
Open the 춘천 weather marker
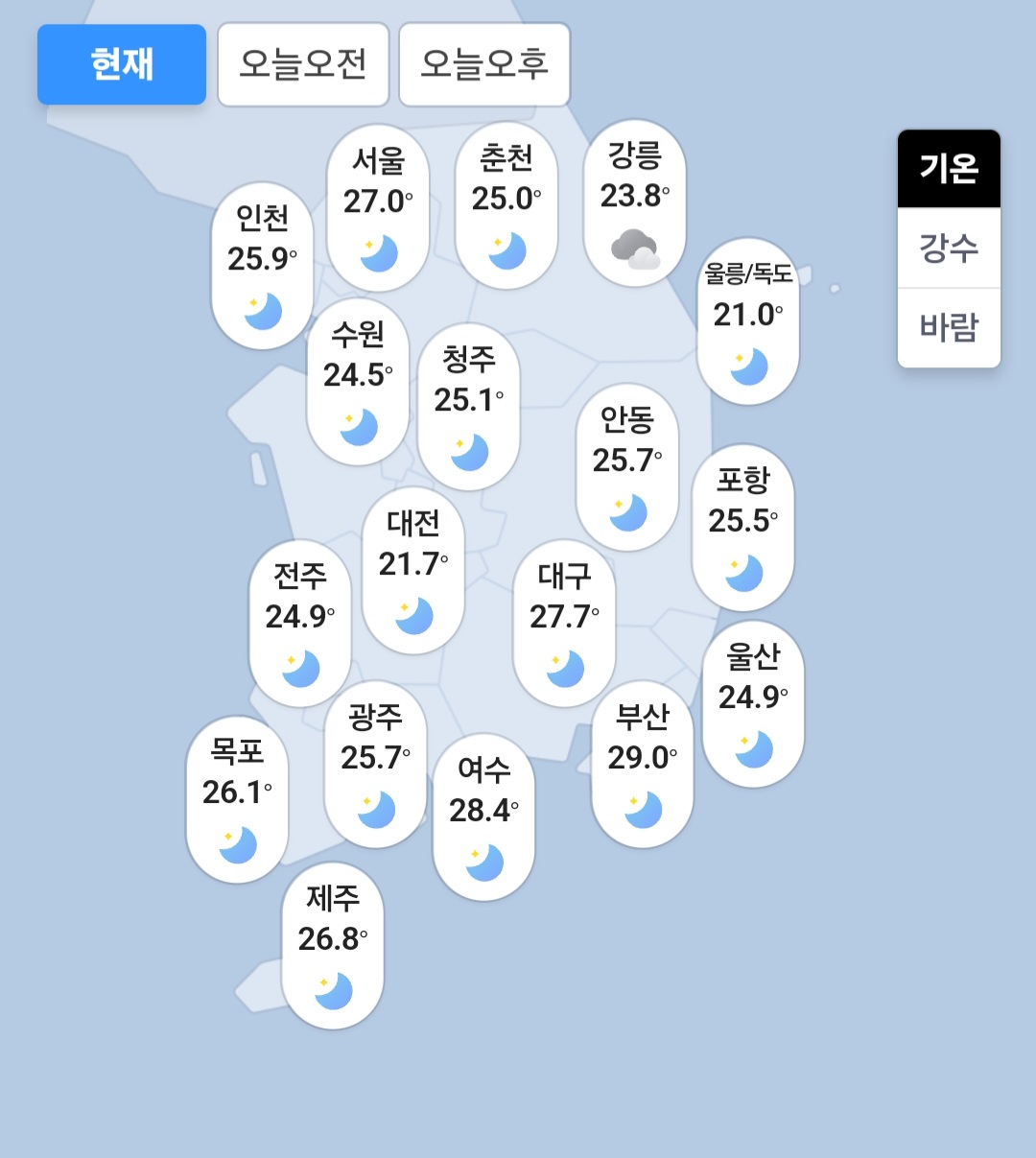(x=506, y=203)
